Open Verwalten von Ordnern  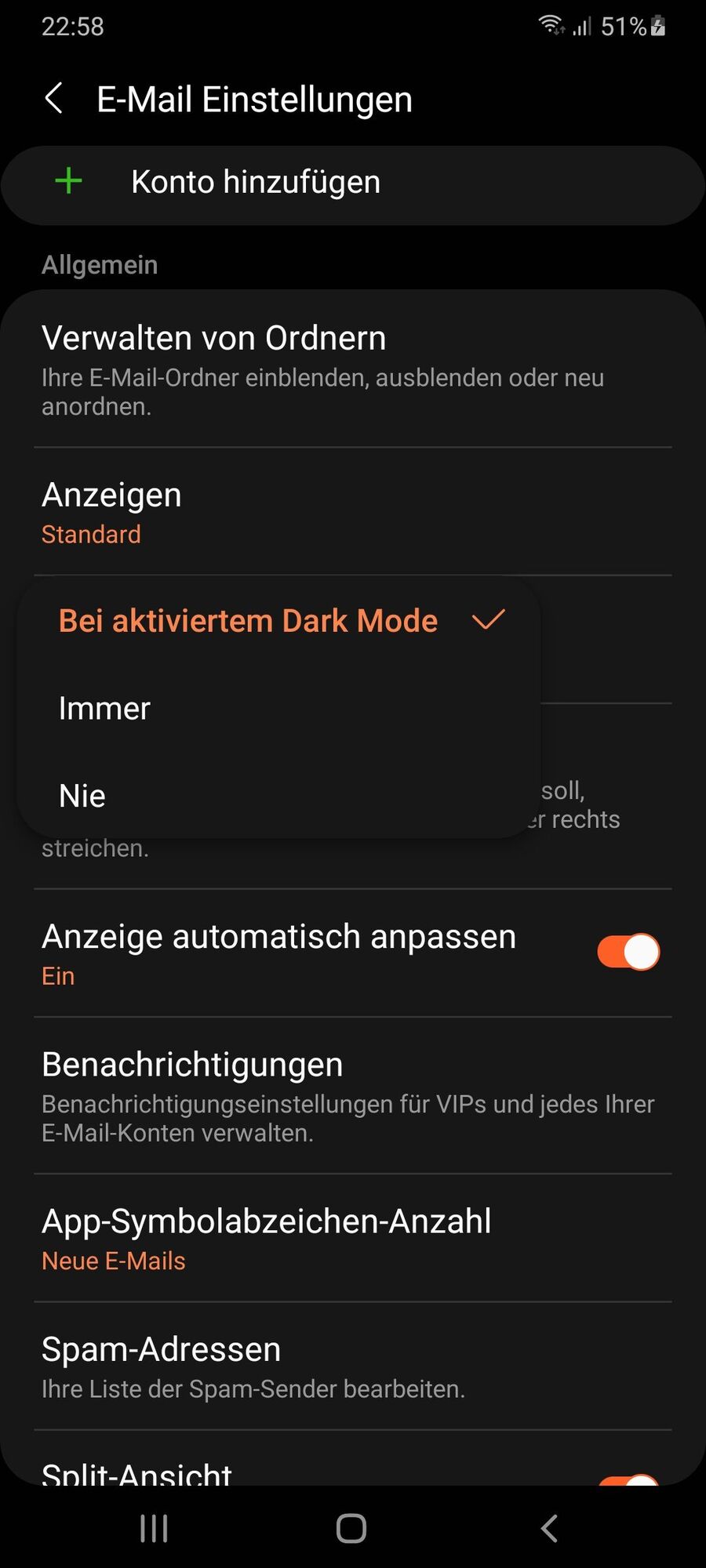click(213, 337)
